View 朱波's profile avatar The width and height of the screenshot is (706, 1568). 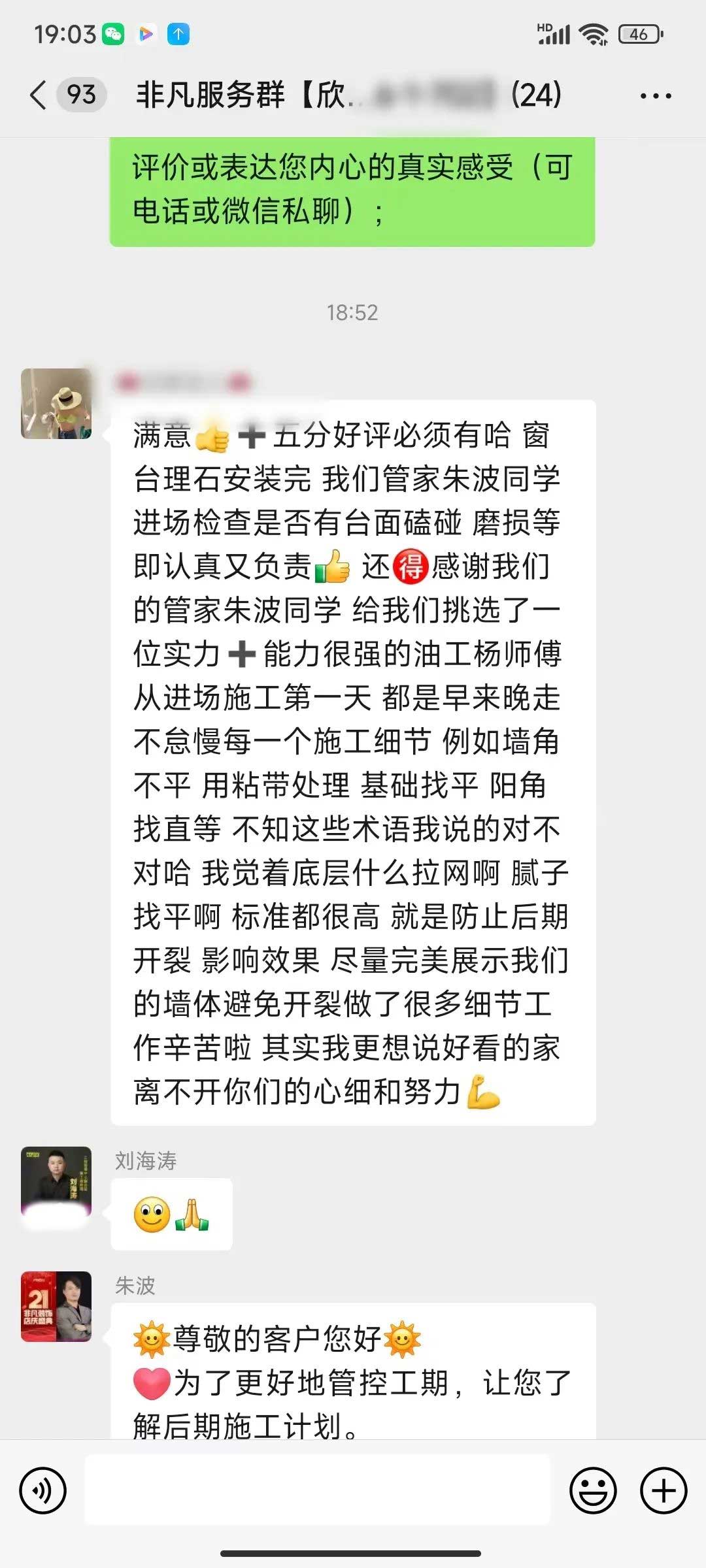coord(56,1306)
